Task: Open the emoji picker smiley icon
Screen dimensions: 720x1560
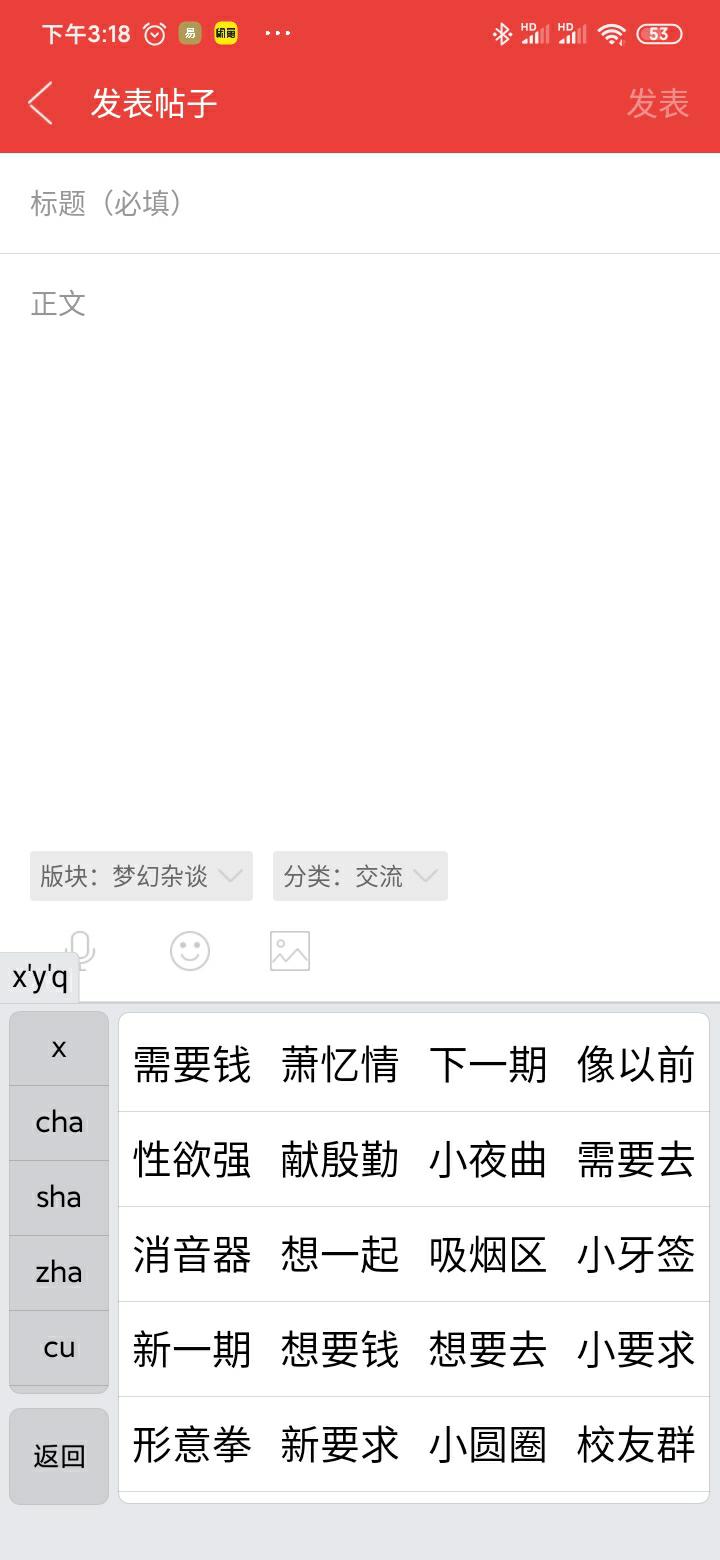Action: pos(190,951)
